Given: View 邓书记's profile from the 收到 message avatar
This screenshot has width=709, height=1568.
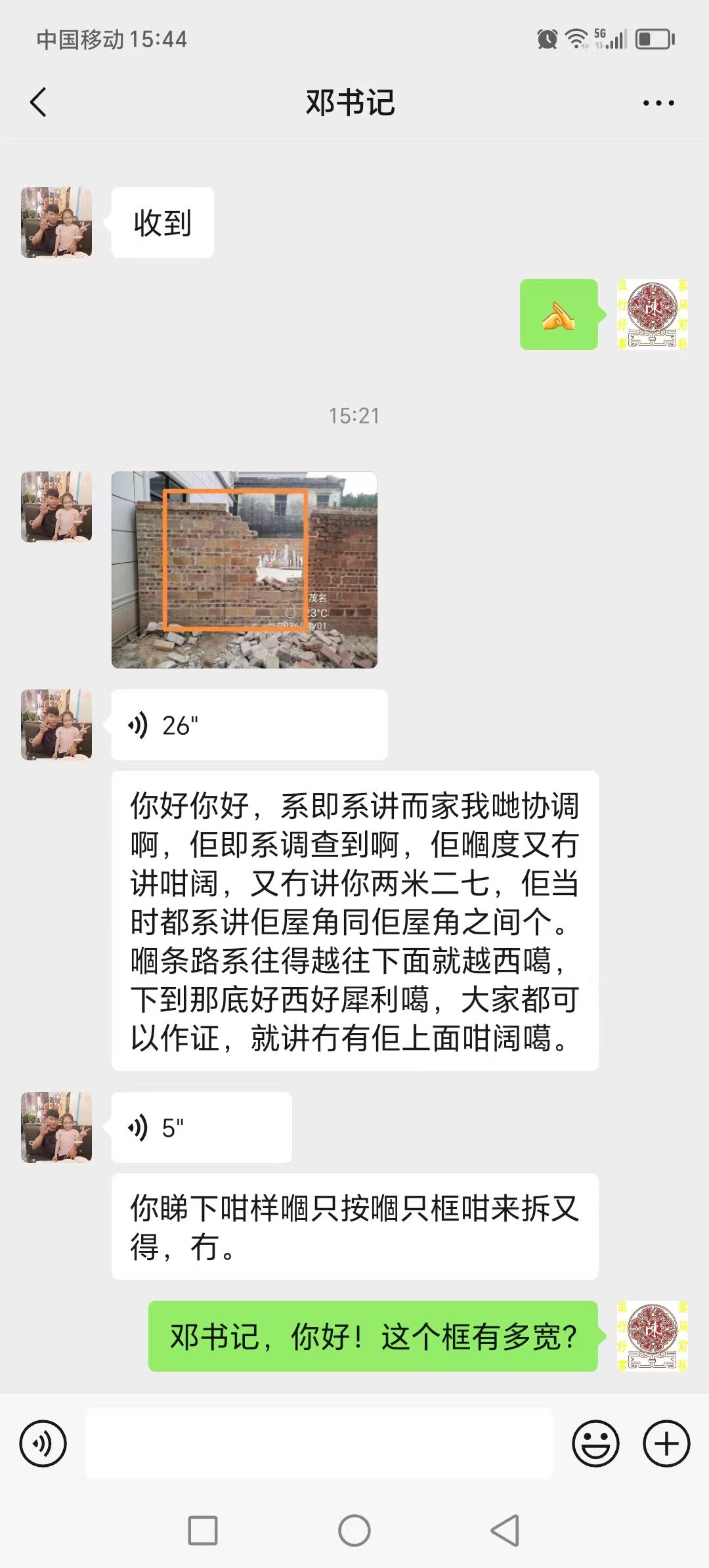Looking at the screenshot, I should 56,223.
